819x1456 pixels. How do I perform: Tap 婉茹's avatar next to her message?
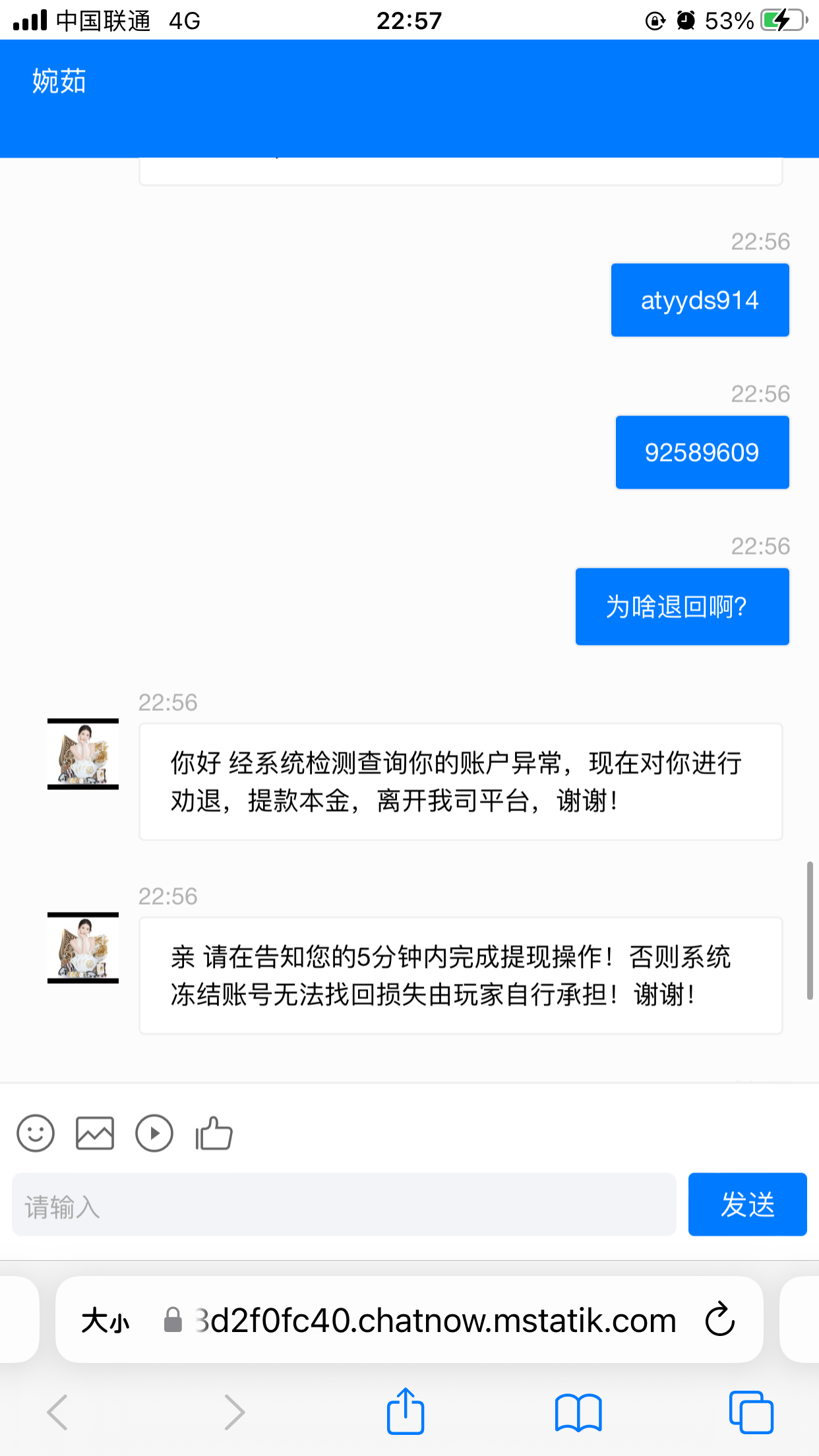coord(82,755)
